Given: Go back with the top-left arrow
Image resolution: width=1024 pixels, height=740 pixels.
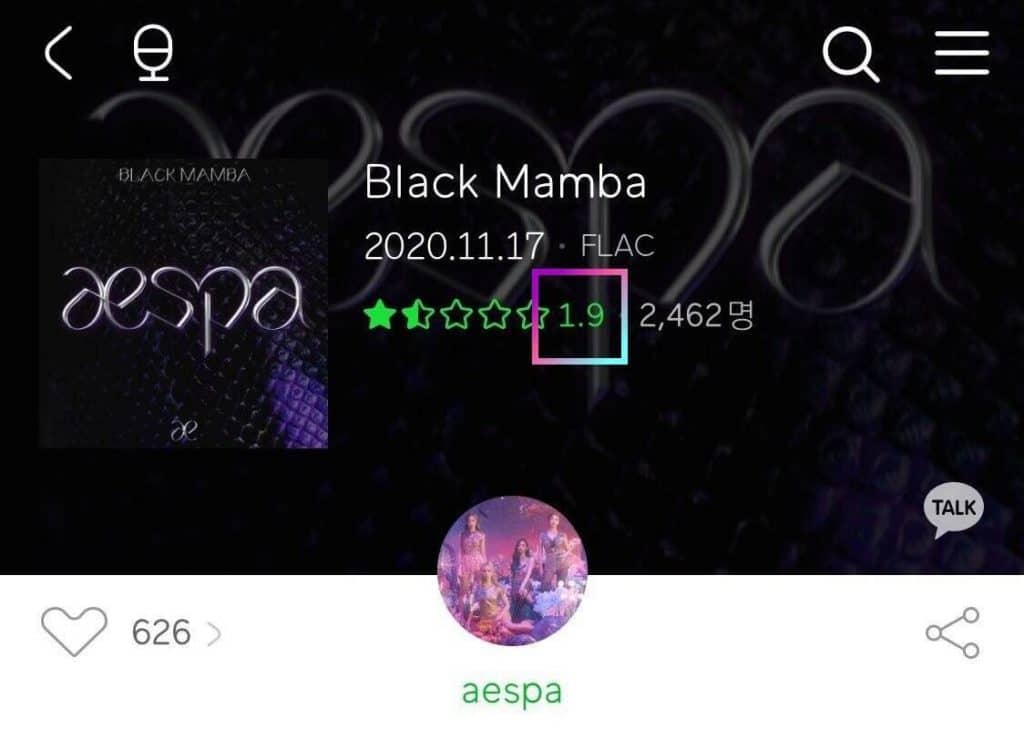Looking at the screenshot, I should pyautogui.click(x=58, y=54).
